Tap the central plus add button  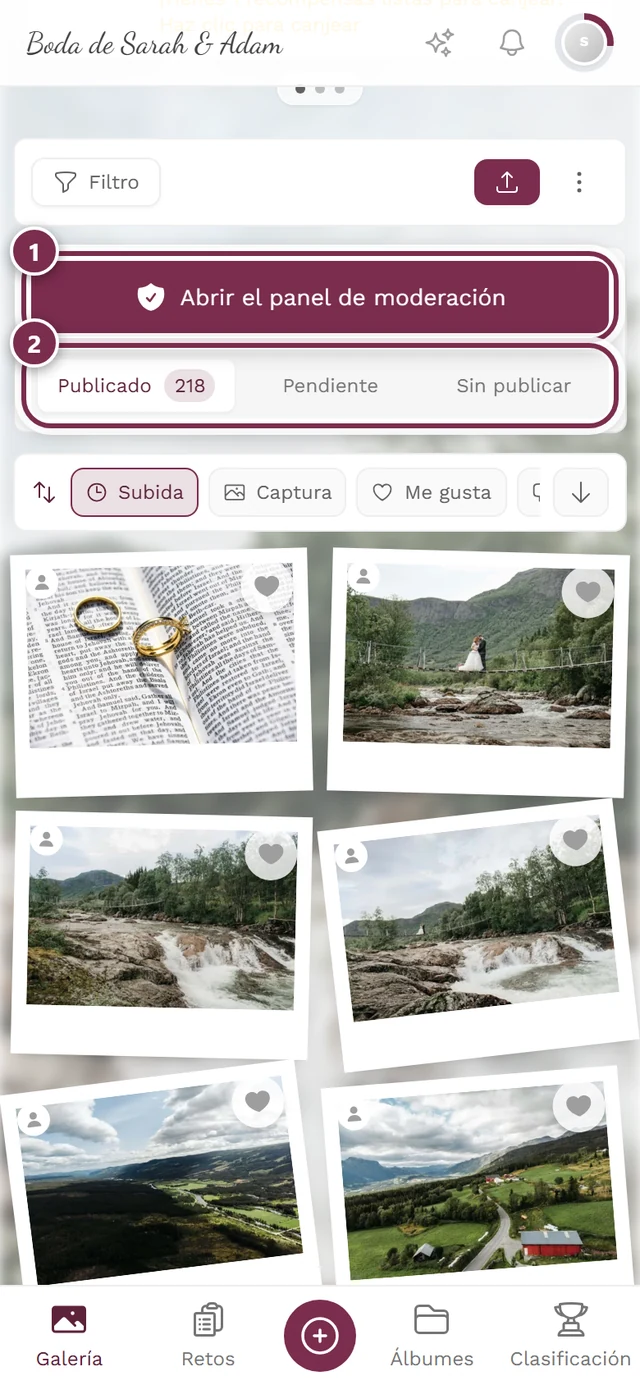click(320, 1335)
